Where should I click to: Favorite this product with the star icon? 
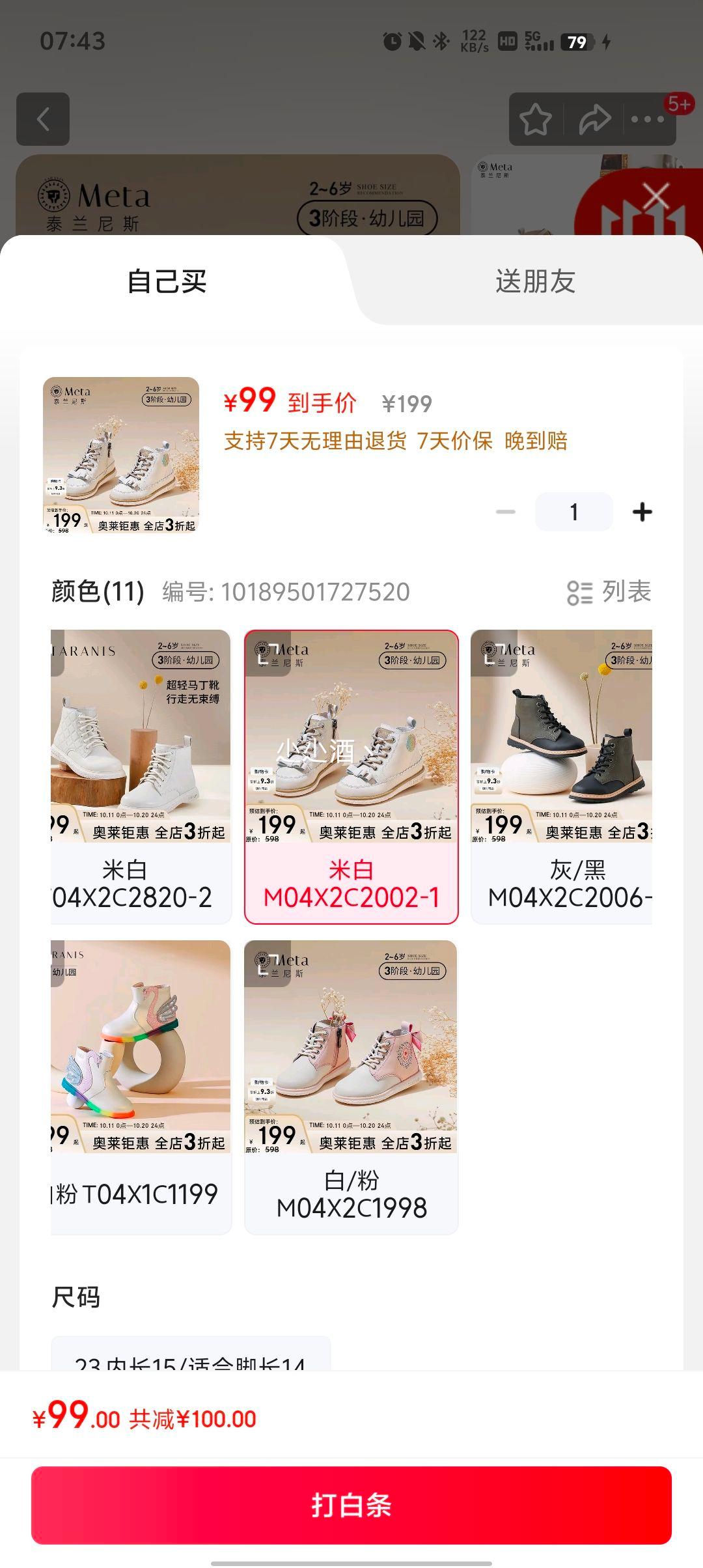pos(535,120)
